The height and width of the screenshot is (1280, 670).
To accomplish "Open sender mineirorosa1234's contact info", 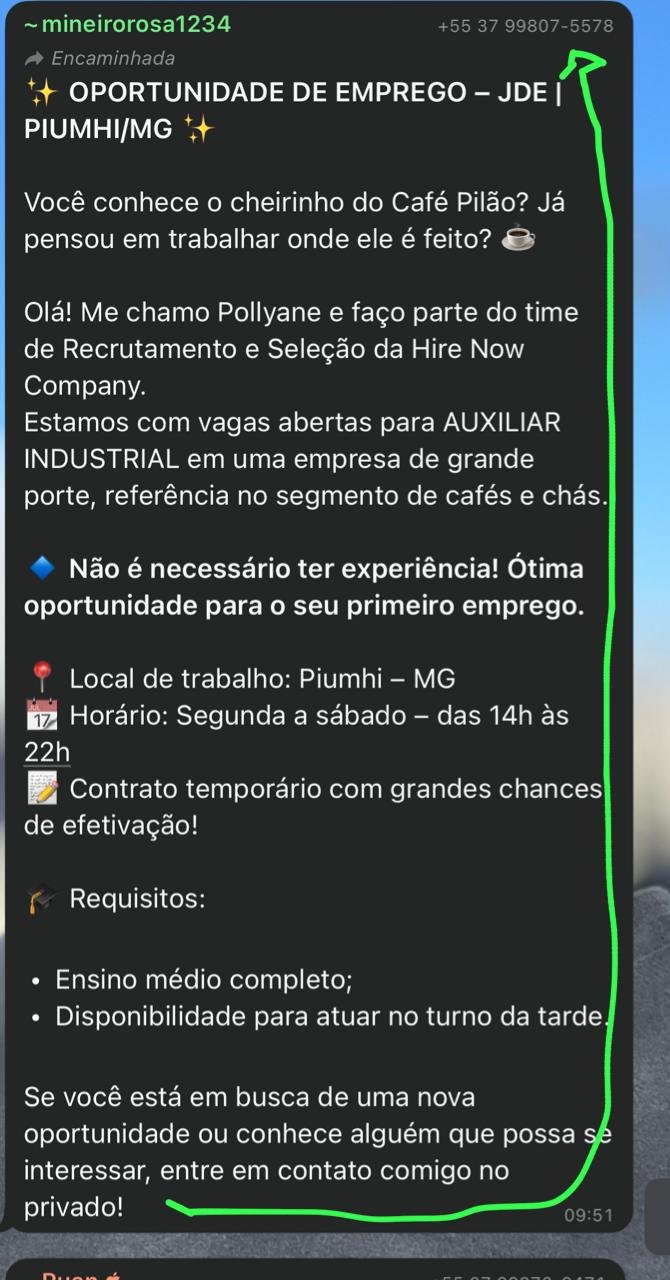I will pos(127,25).
